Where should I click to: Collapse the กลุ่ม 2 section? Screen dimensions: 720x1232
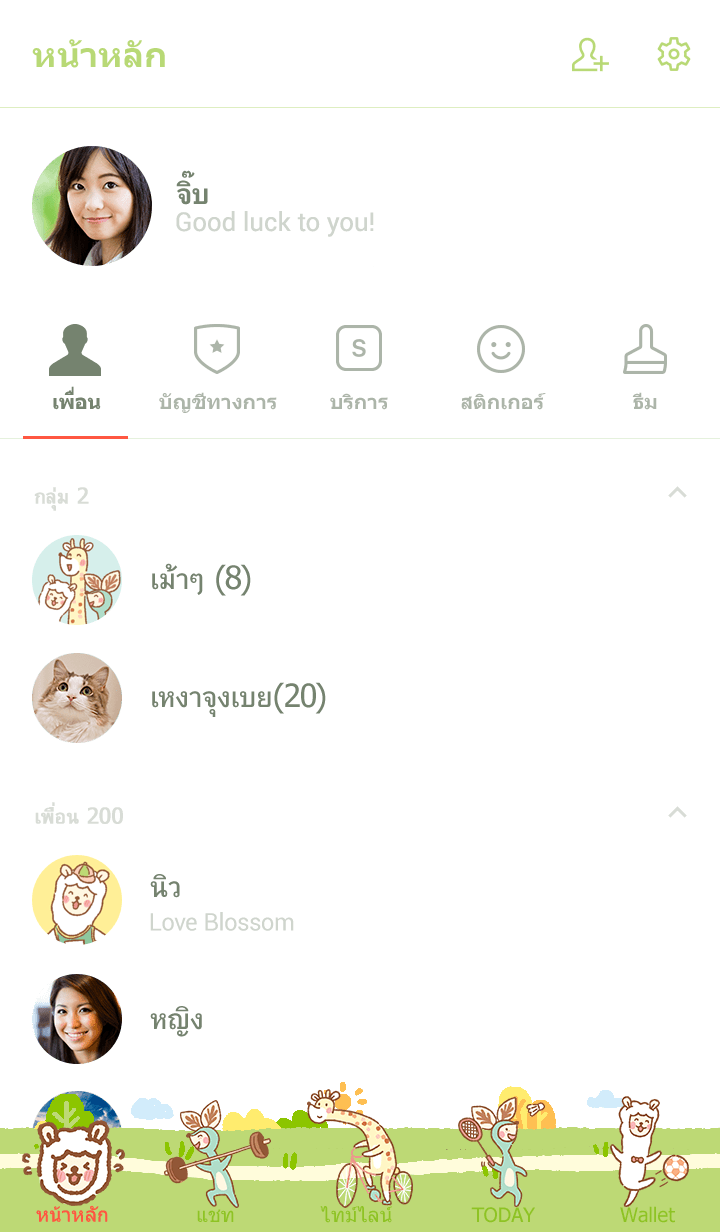coord(677,493)
